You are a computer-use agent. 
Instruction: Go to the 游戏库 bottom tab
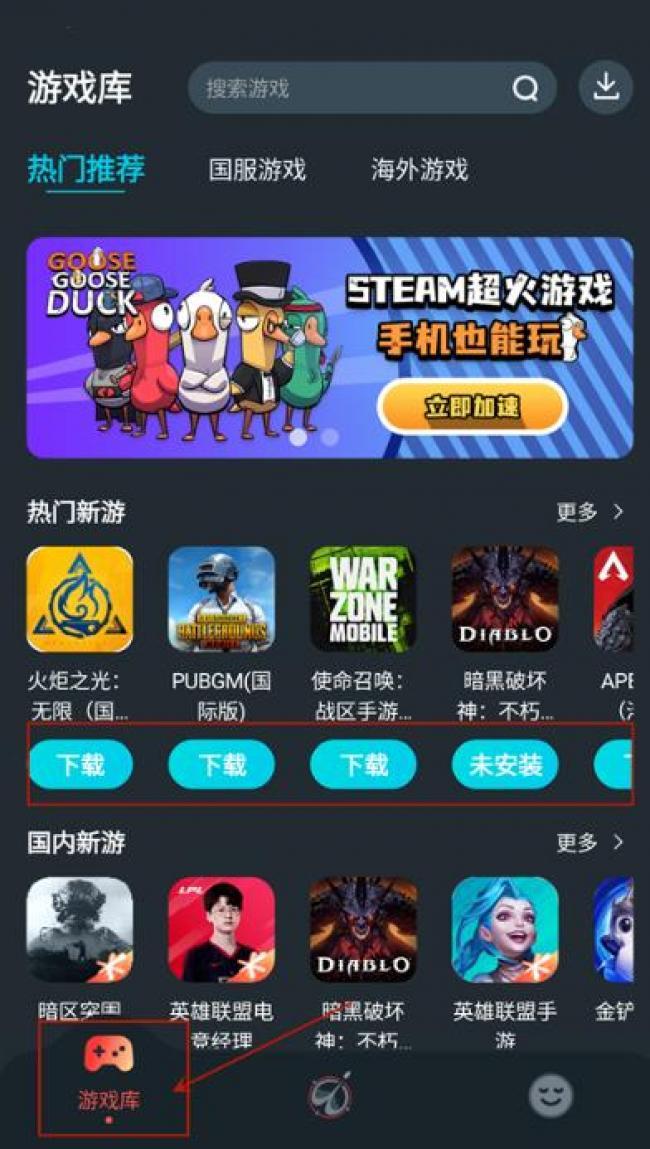click(110, 1075)
